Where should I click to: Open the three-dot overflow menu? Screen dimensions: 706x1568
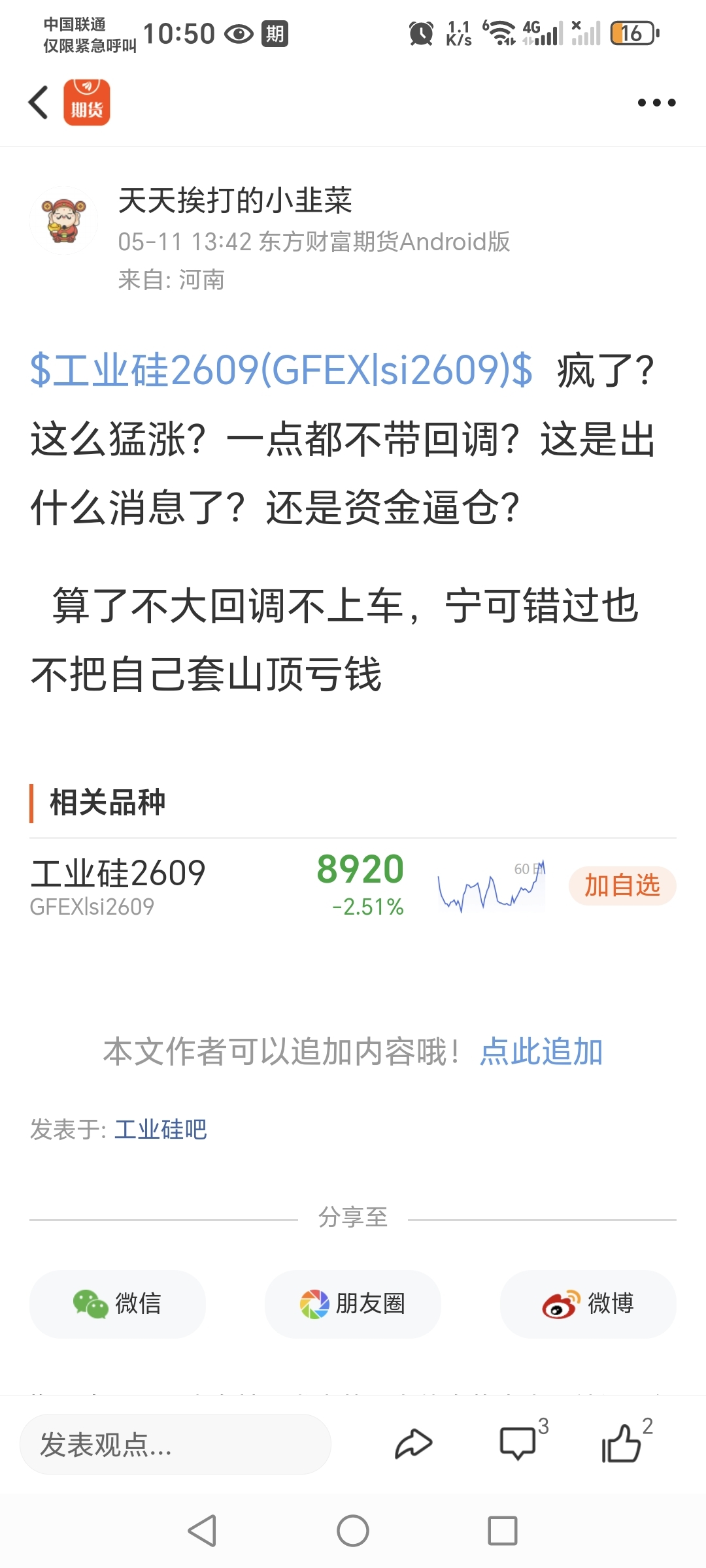point(656,103)
